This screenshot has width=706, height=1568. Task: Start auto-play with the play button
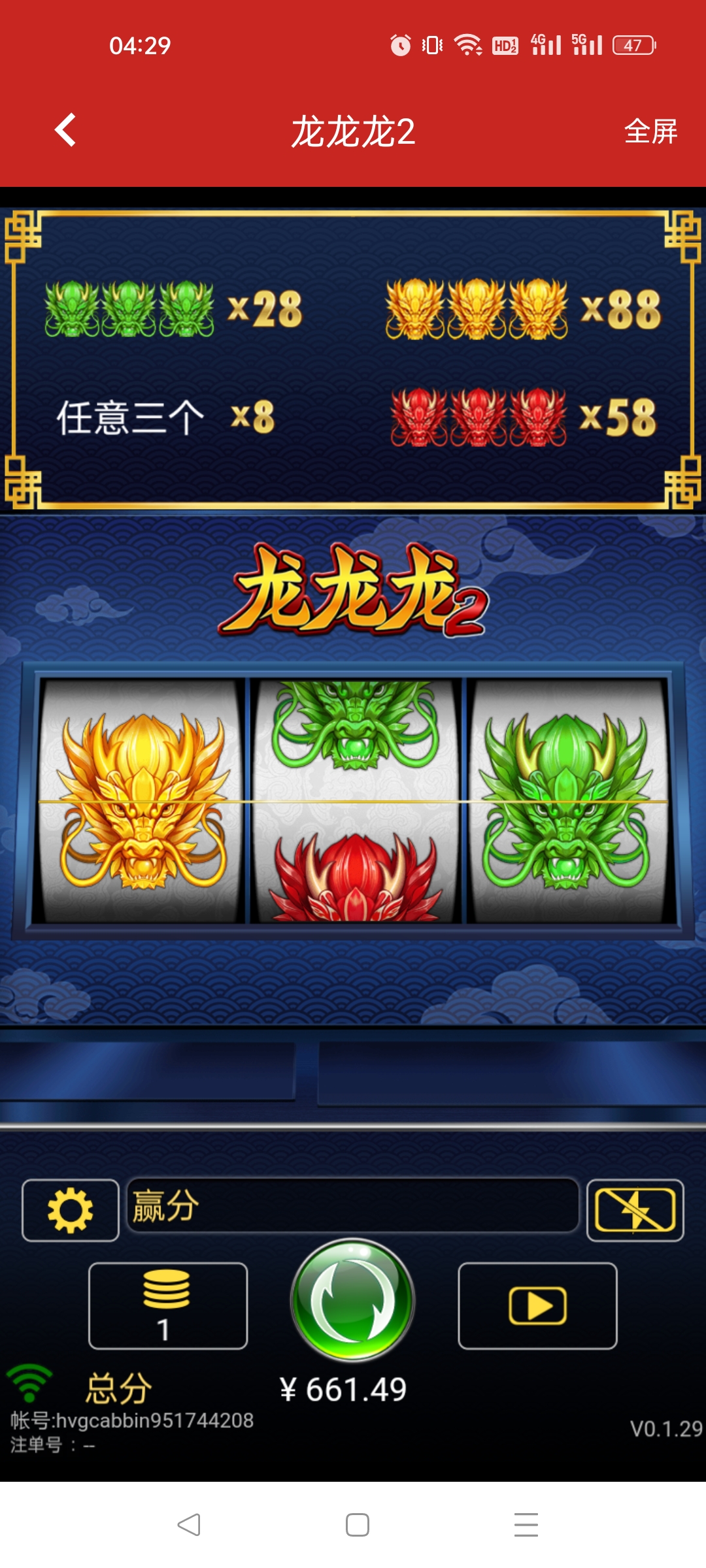tap(537, 1306)
